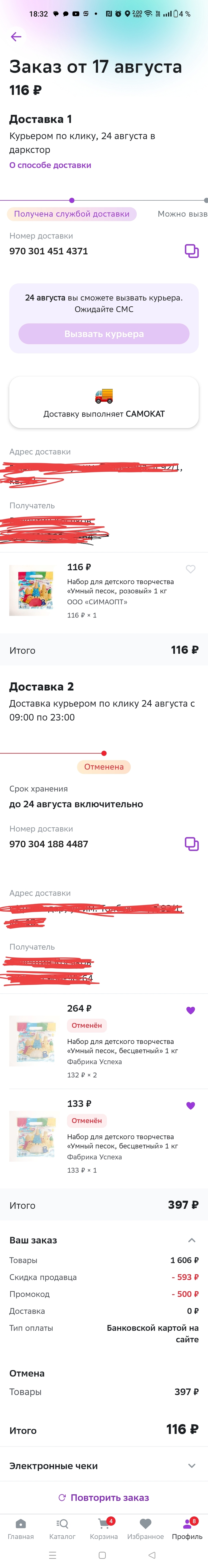This screenshot has width=208, height=1568.
Task: Tap the system back button
Action: tap(152, 1555)
